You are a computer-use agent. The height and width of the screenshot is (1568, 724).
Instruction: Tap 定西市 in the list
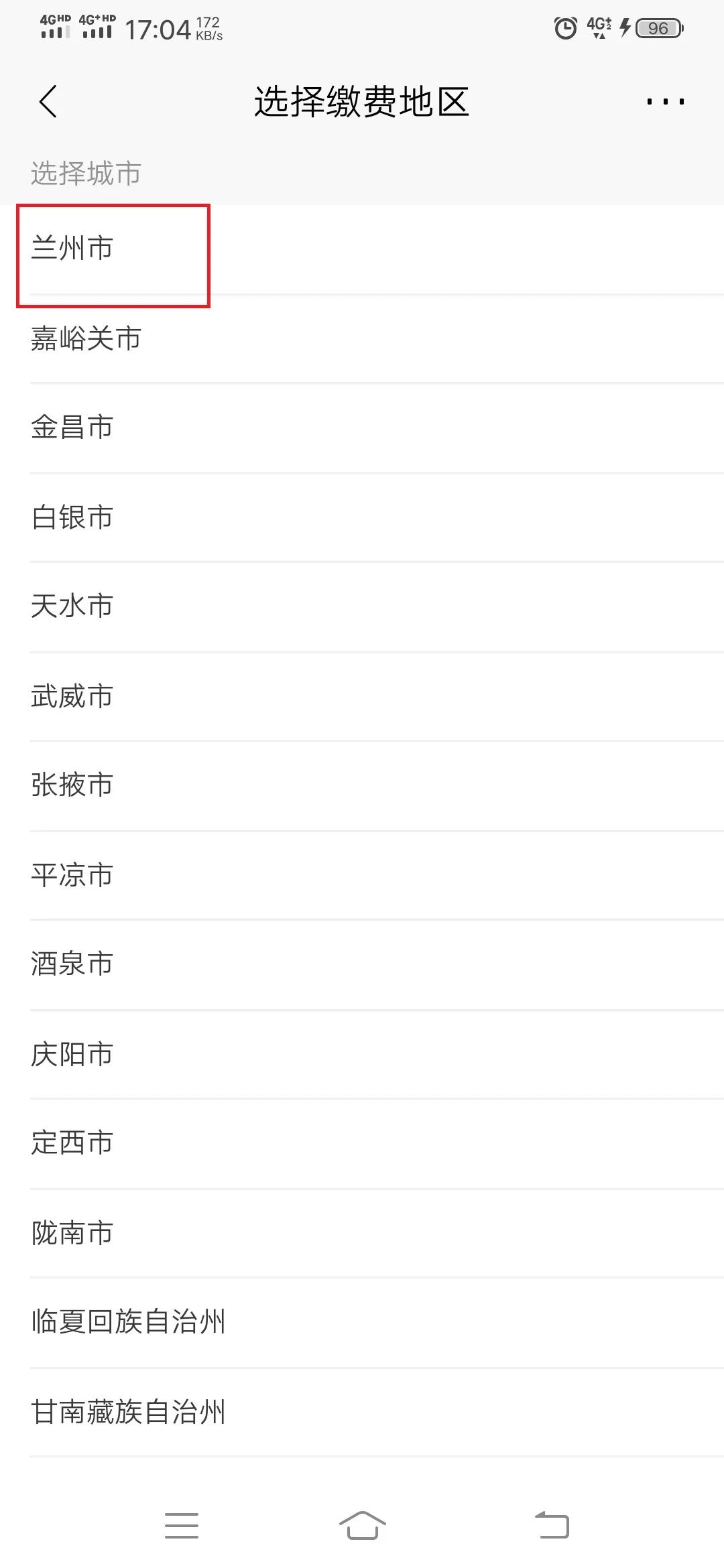(362, 1144)
